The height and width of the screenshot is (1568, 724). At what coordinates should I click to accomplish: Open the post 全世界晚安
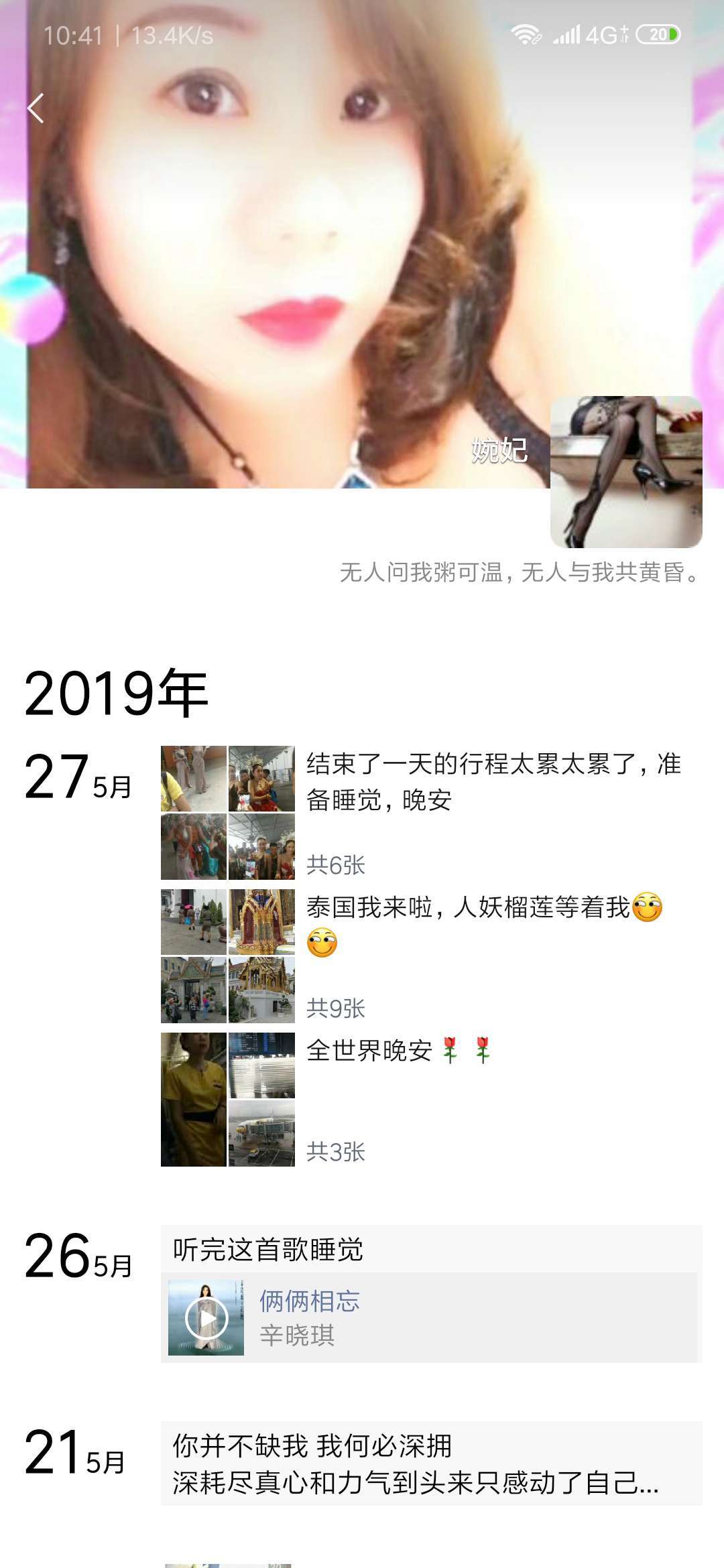(398, 1051)
